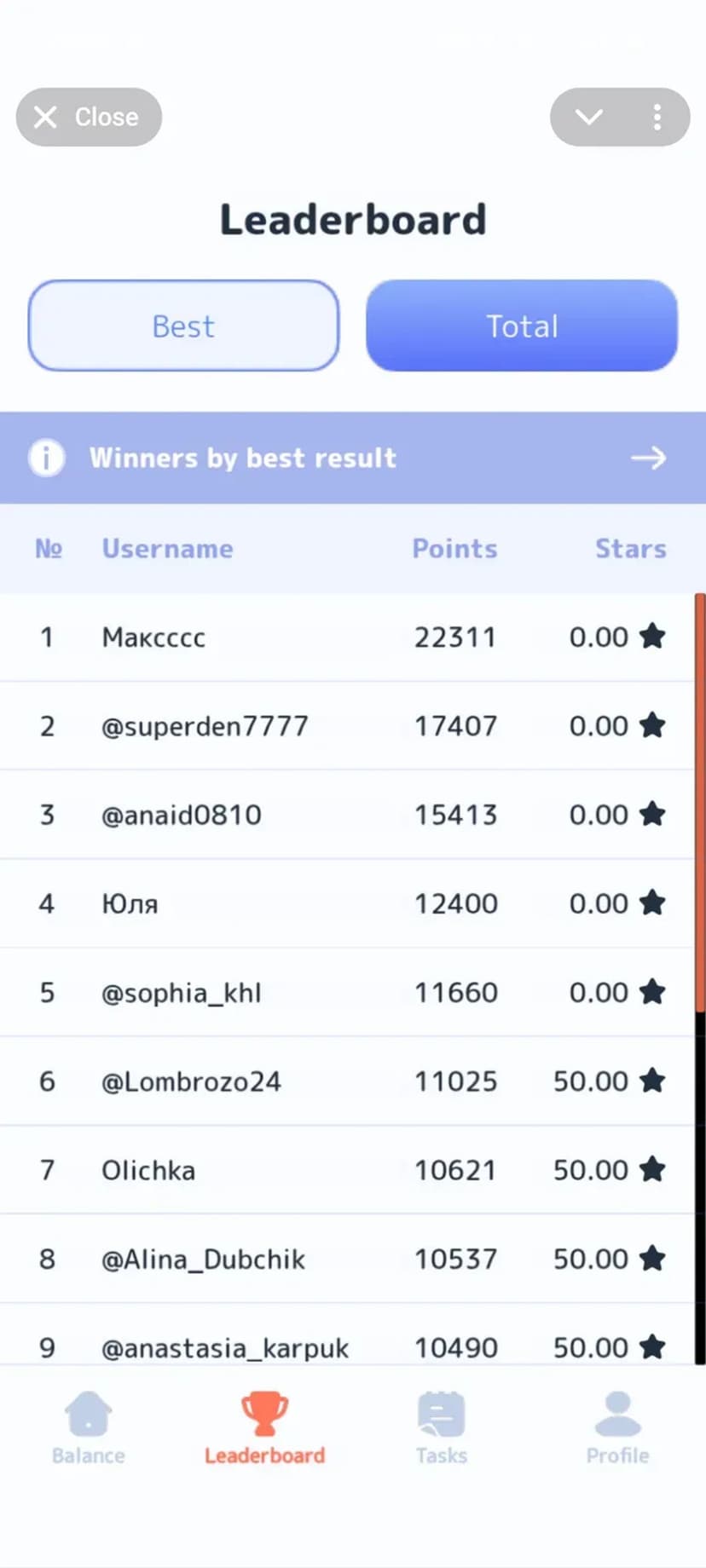
Task: Collapse the app with the chevron
Action: click(589, 117)
